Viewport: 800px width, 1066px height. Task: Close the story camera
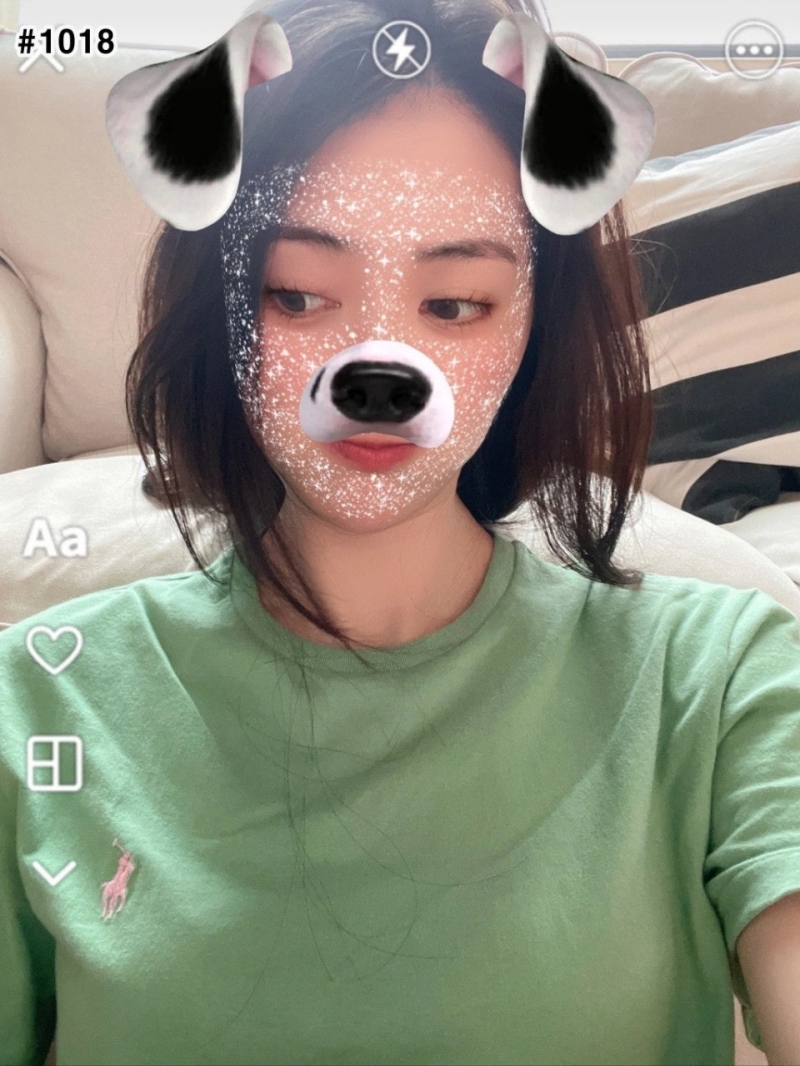(x=42, y=56)
